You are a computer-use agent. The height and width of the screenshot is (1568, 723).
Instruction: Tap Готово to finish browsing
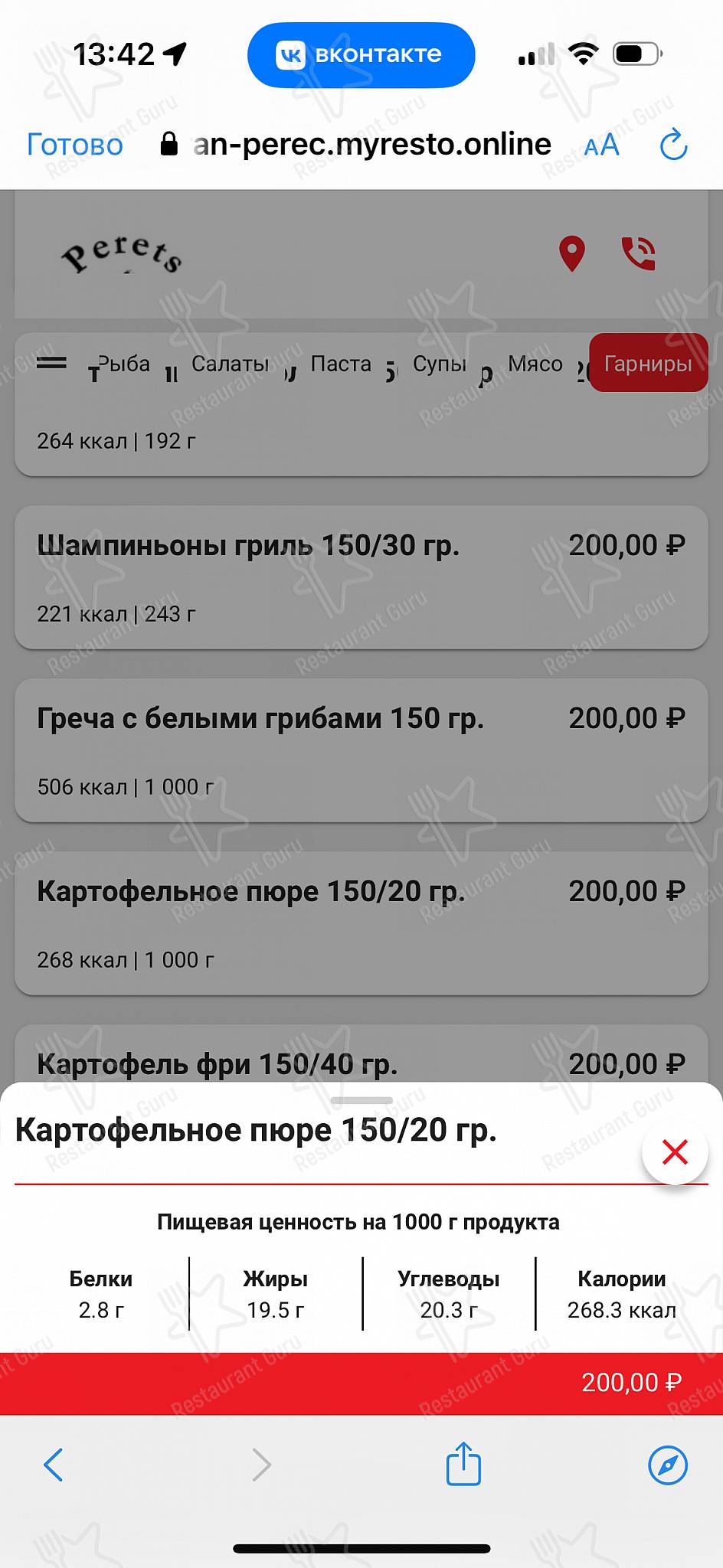coord(74,145)
